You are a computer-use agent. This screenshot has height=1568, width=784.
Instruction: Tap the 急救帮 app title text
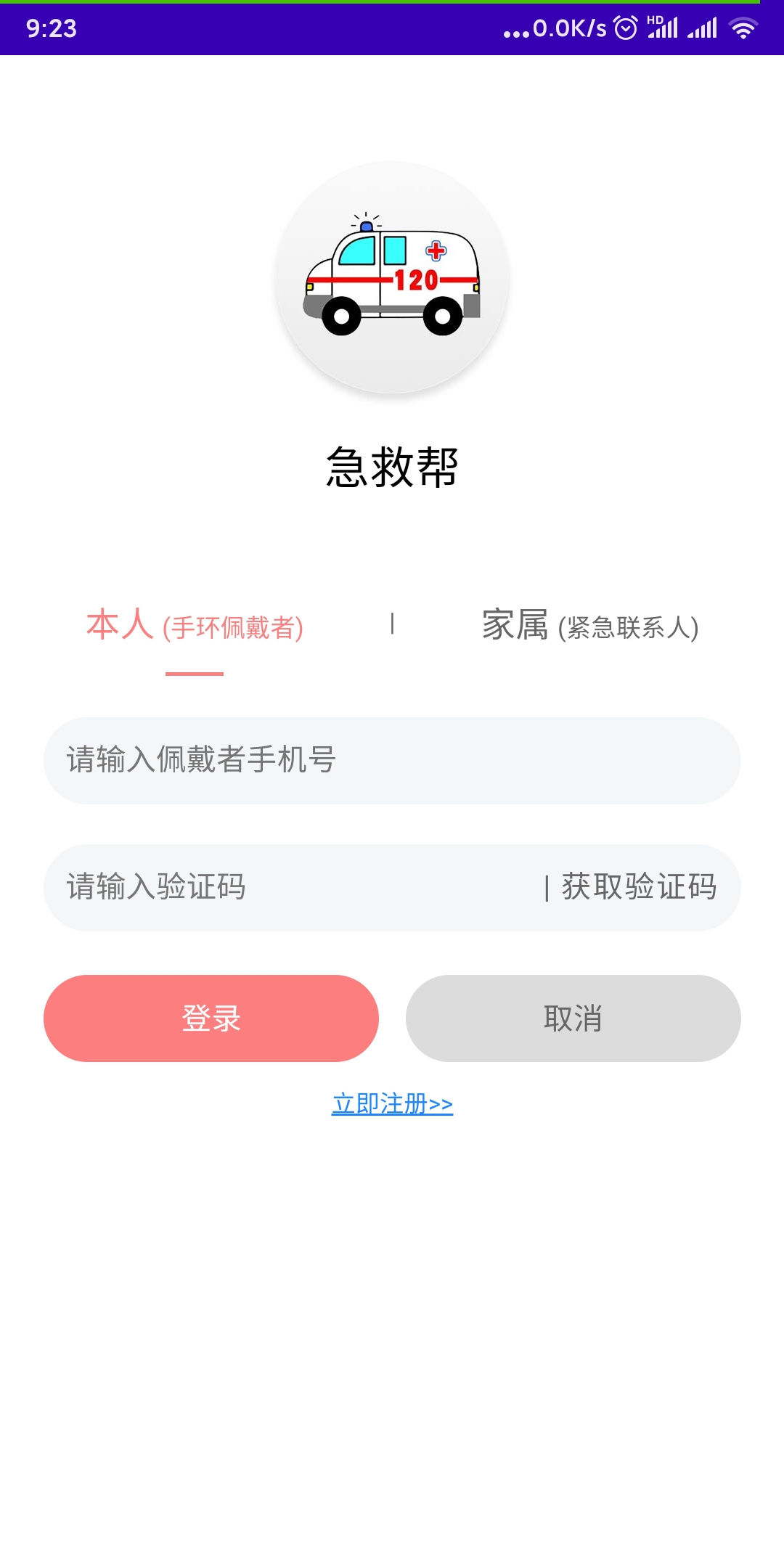392,465
